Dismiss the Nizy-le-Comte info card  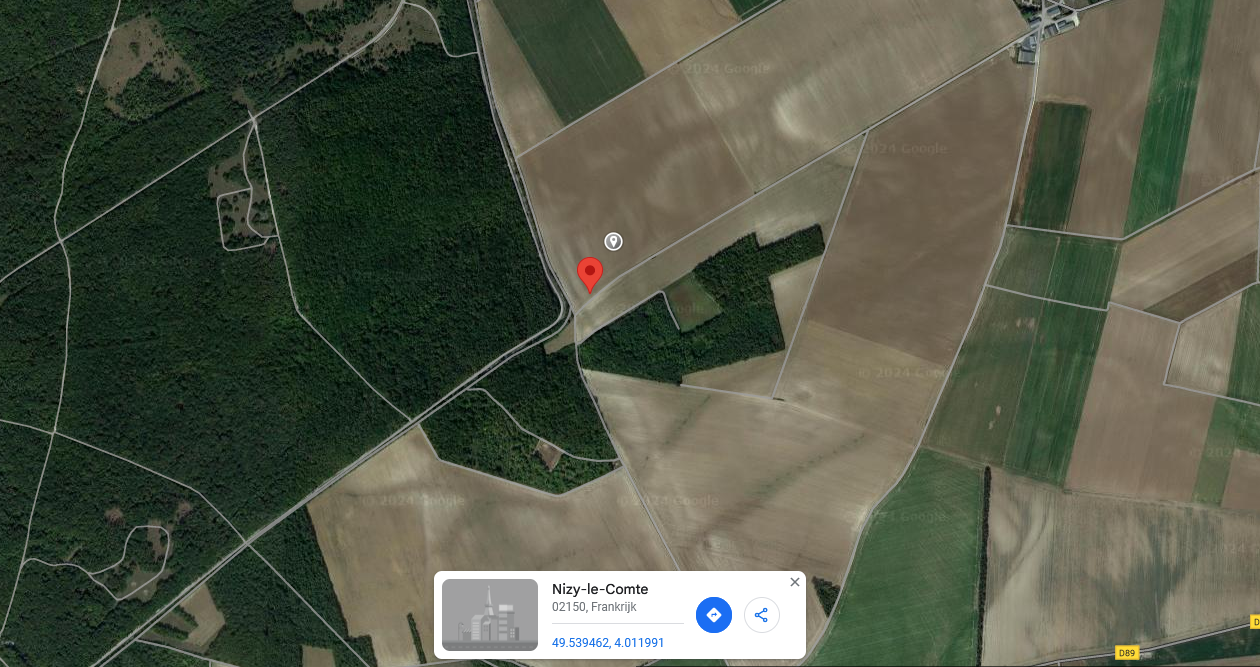click(x=795, y=582)
